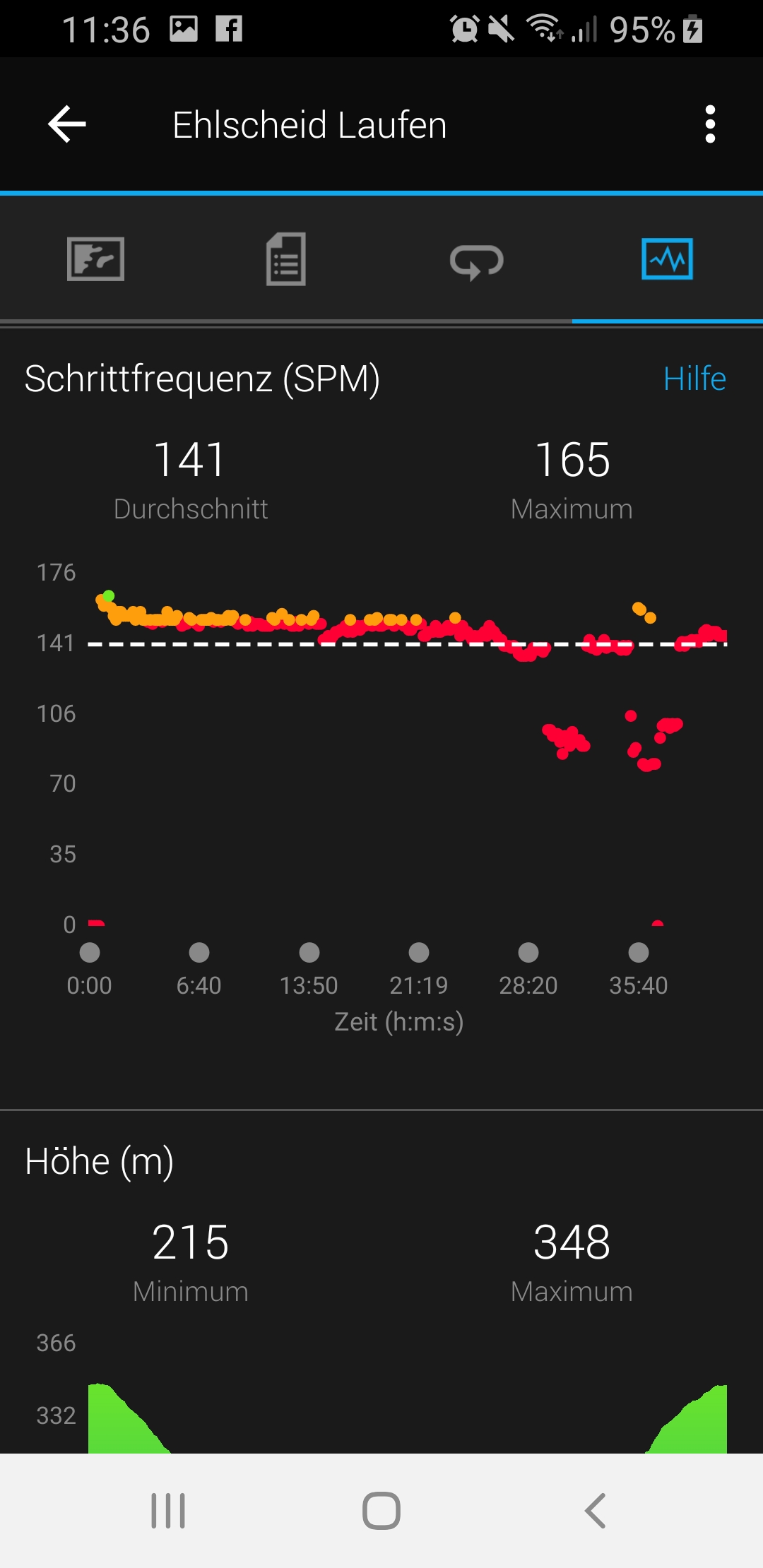Screen dimensions: 763x1568
Task: Tap the Schrittfrequenz cadence chart
Action: 406,749
